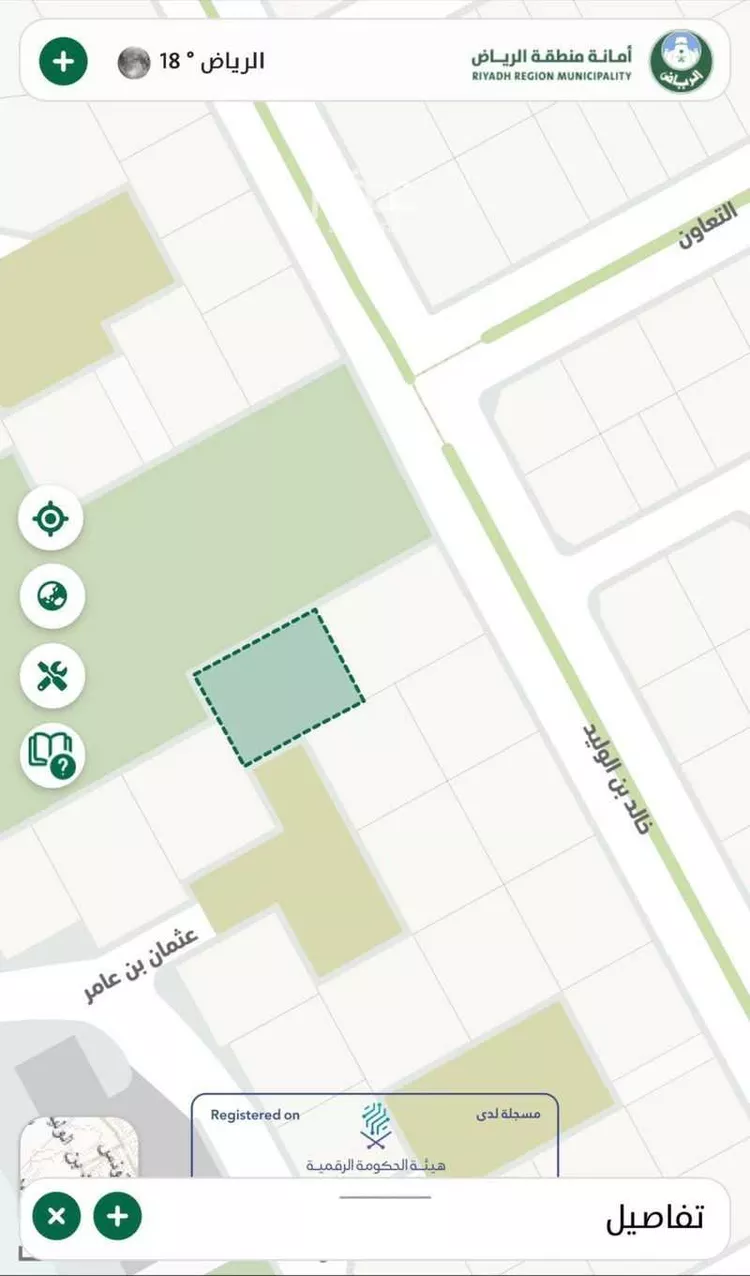Viewport: 750px width, 1276px height.
Task: Expand the details panel handle
Action: 384,1197
